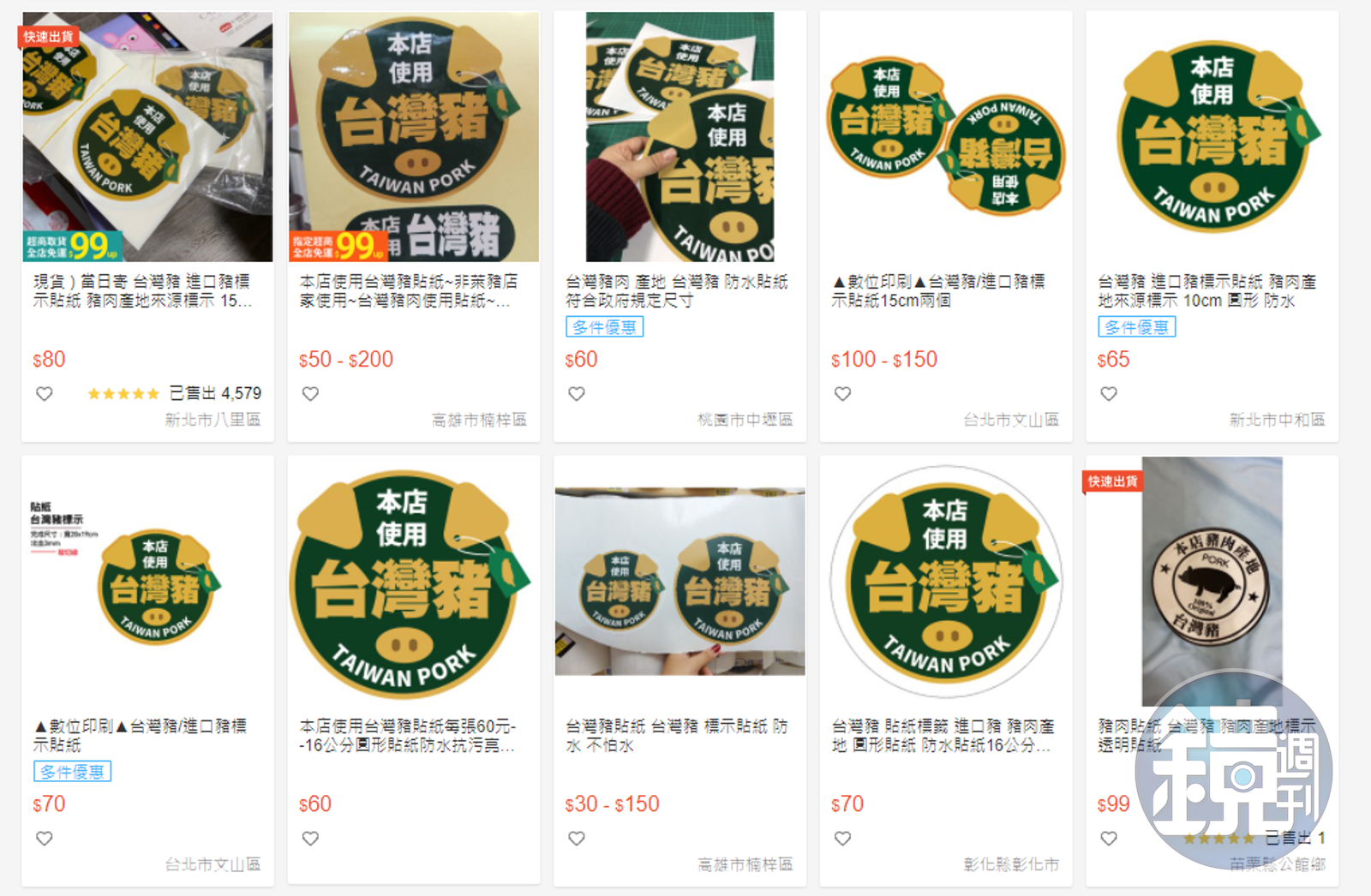Open the $60 listing from 桃園市中壢區
Screen dimensions: 1371x896
[x=680, y=137]
